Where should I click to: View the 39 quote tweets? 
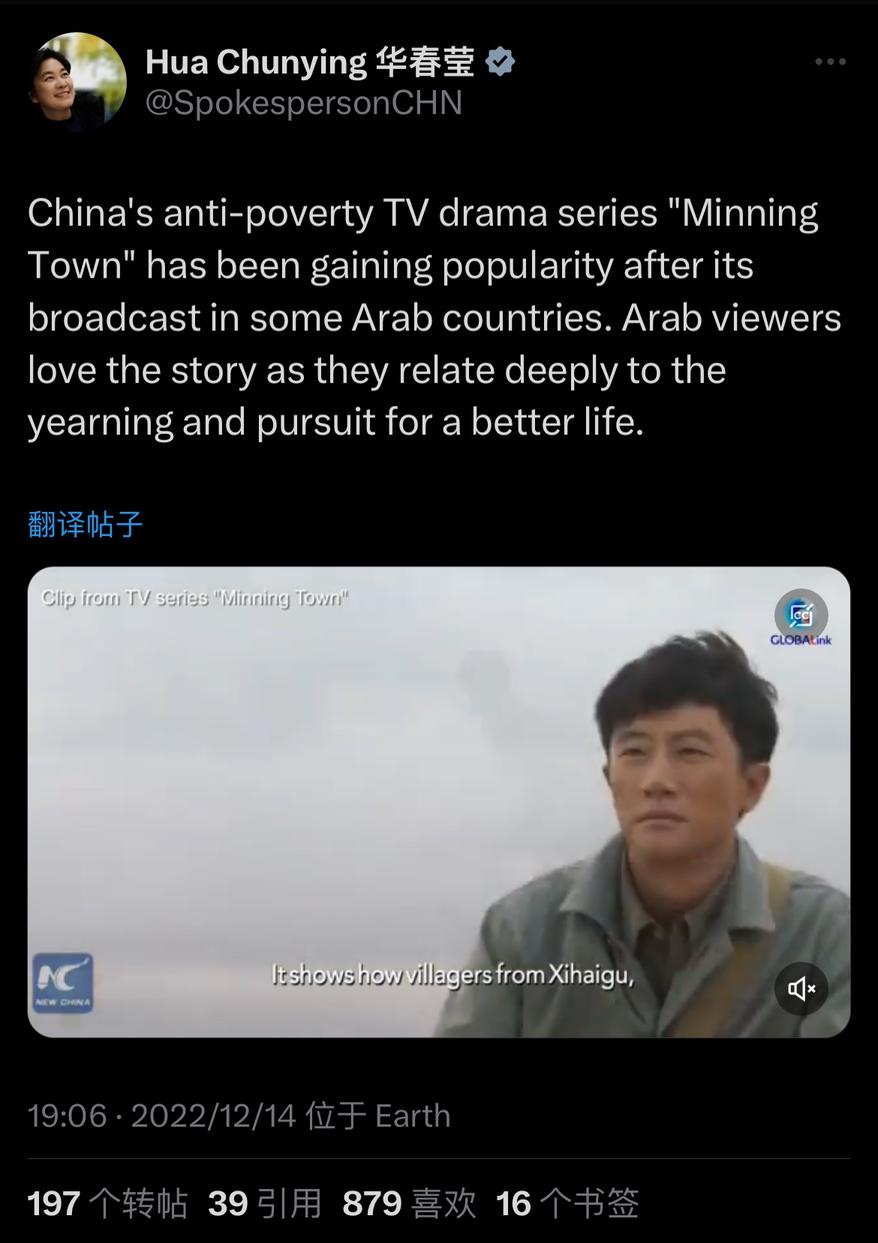(x=264, y=1203)
